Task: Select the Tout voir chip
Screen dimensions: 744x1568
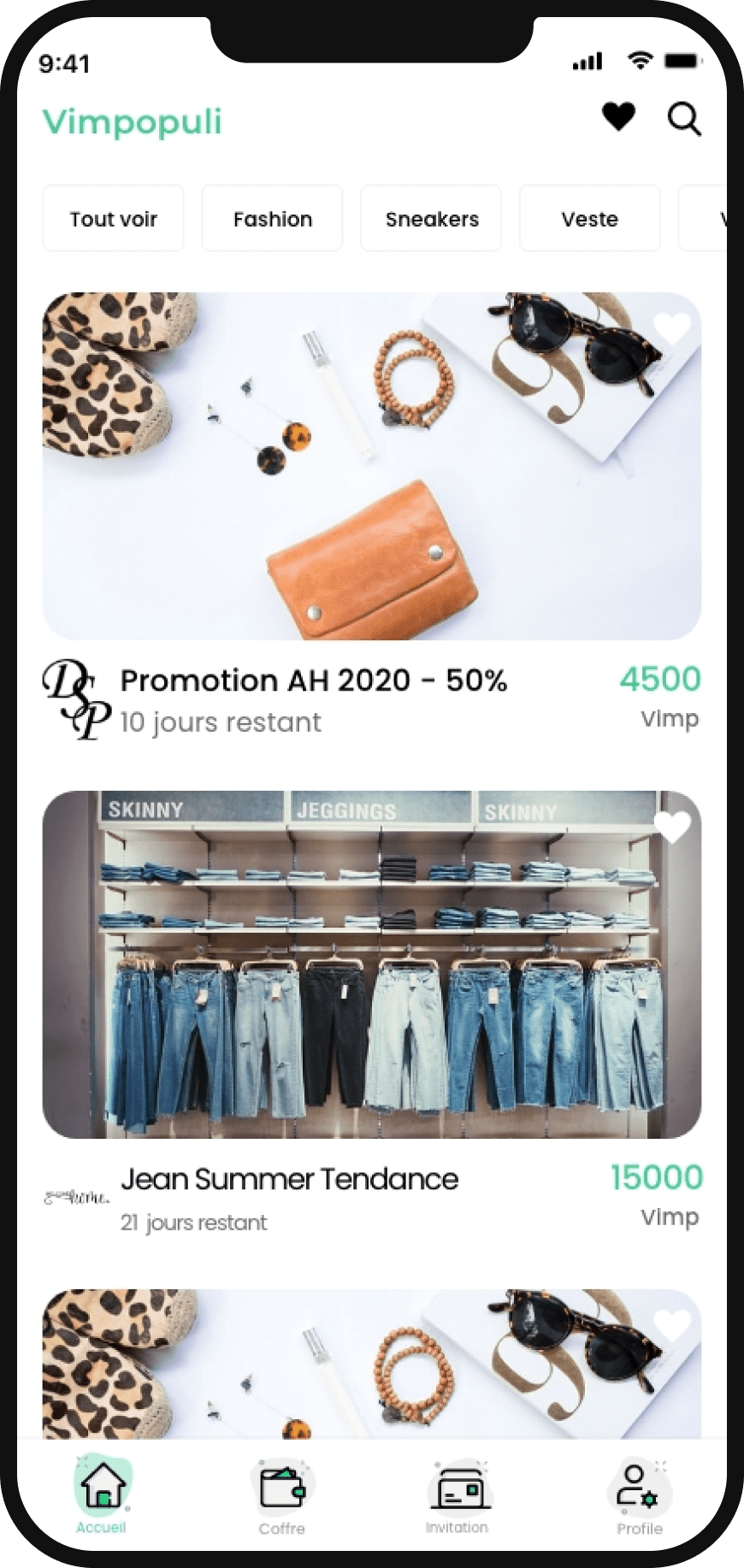Action: pos(113,219)
